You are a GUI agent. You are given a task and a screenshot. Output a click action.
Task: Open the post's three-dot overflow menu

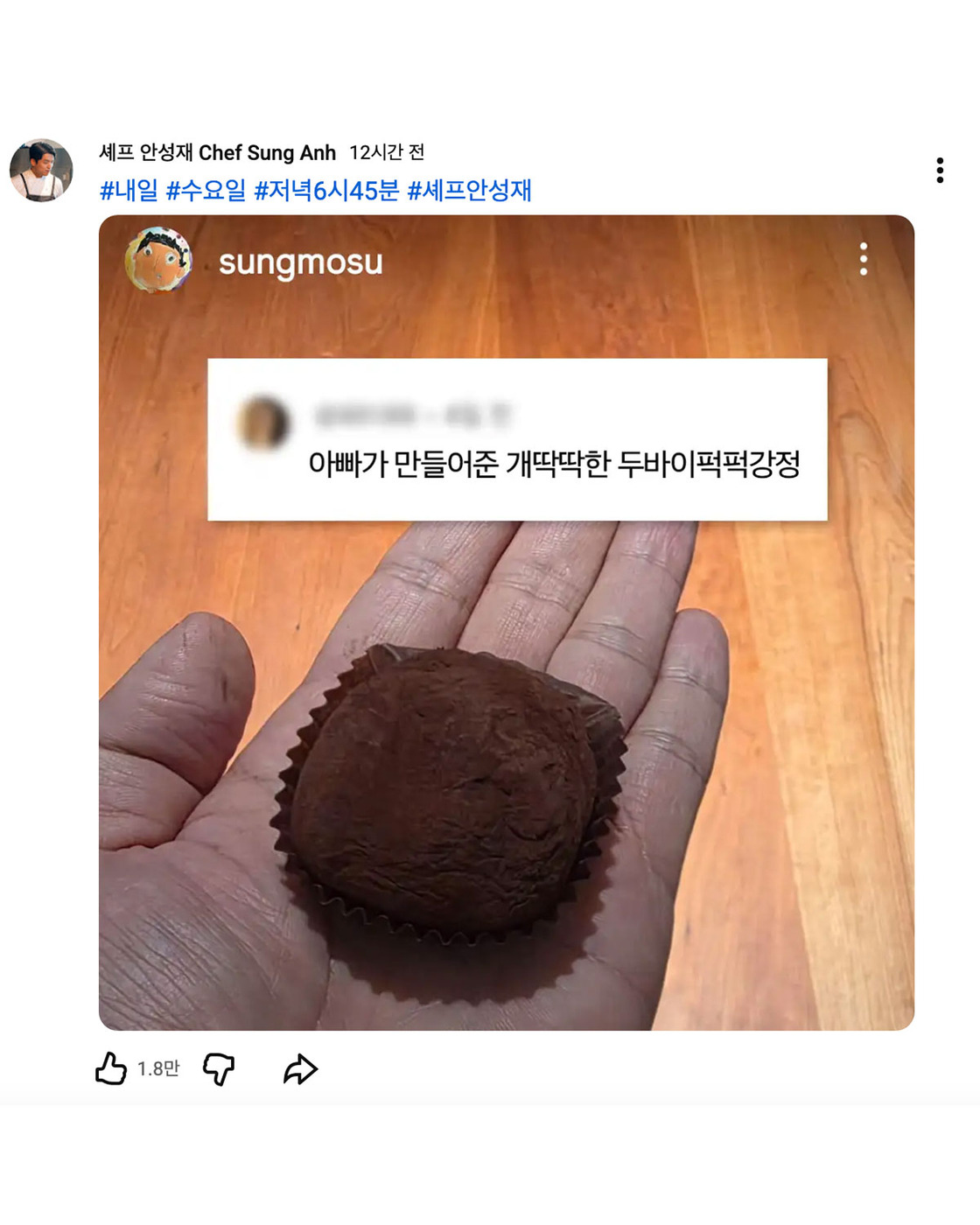[x=940, y=170]
